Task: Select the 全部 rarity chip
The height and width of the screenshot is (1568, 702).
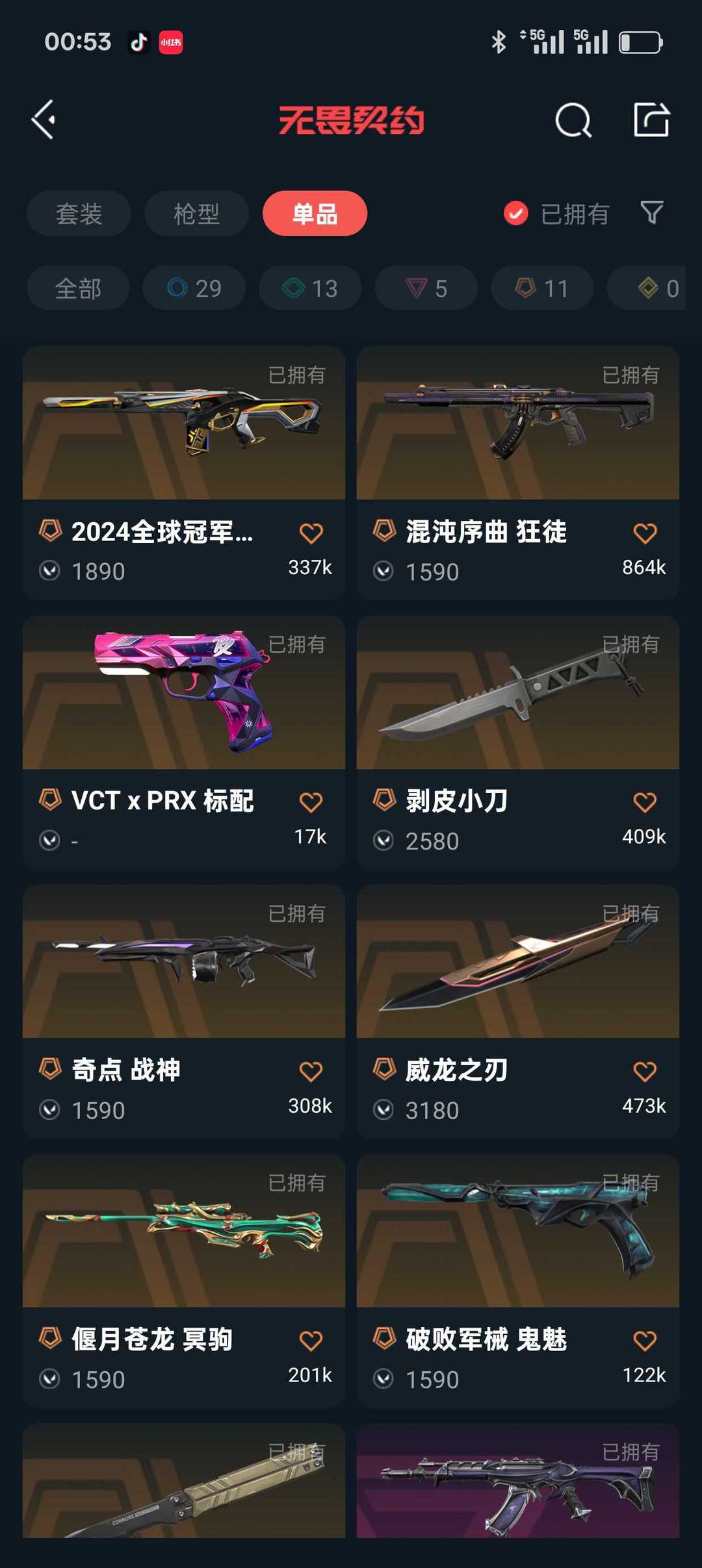Action: [x=78, y=288]
